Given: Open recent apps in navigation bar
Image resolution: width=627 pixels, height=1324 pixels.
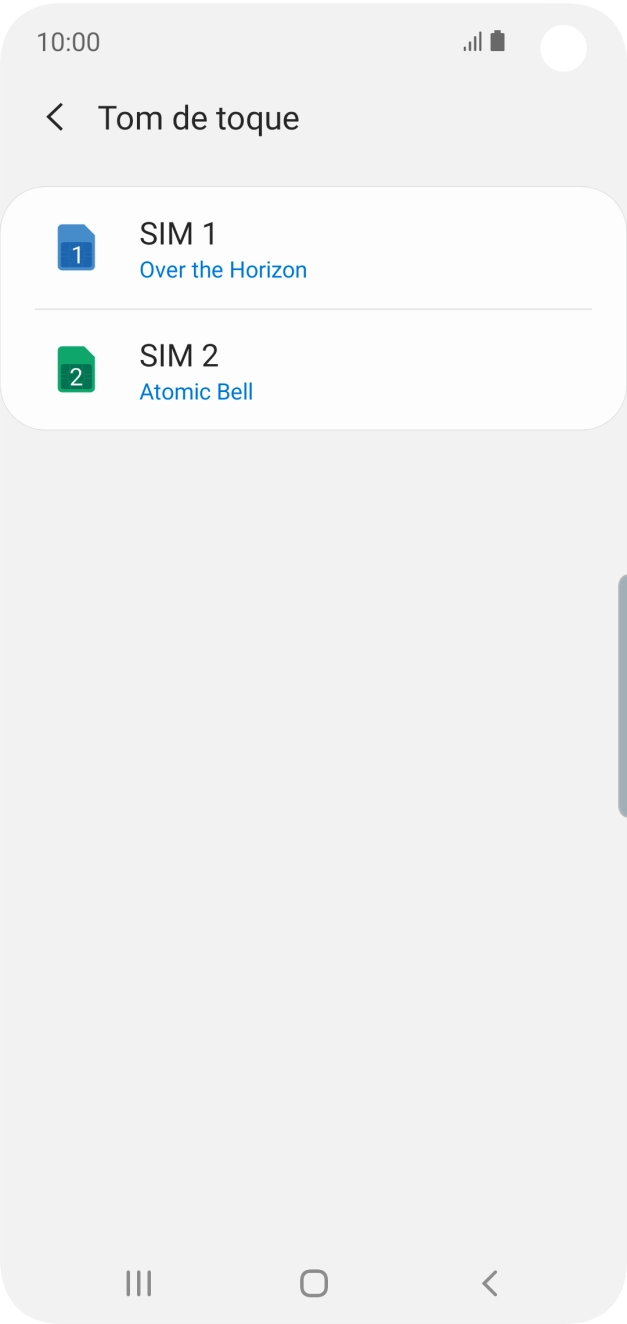Looking at the screenshot, I should pyautogui.click(x=138, y=1283).
